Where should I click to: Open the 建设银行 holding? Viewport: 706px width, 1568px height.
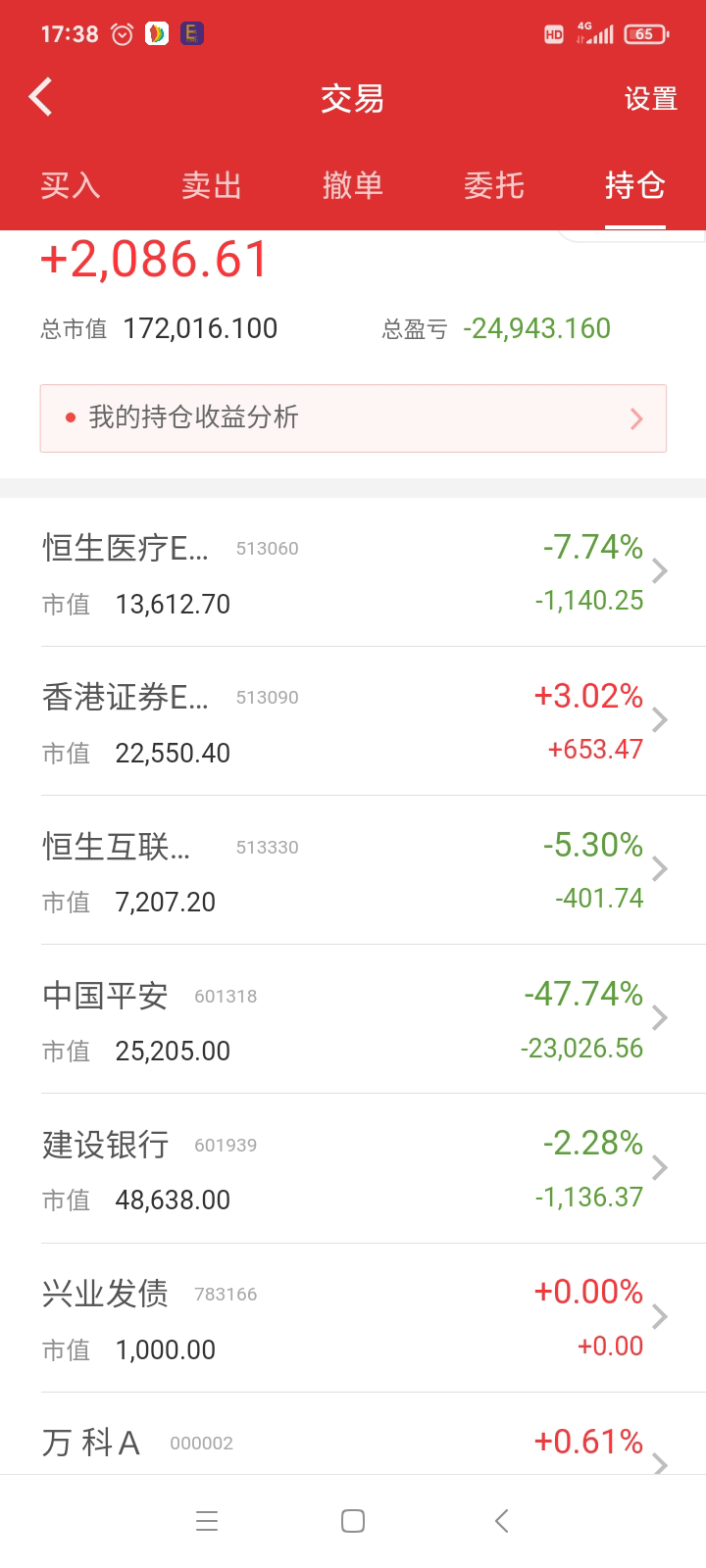click(353, 1169)
